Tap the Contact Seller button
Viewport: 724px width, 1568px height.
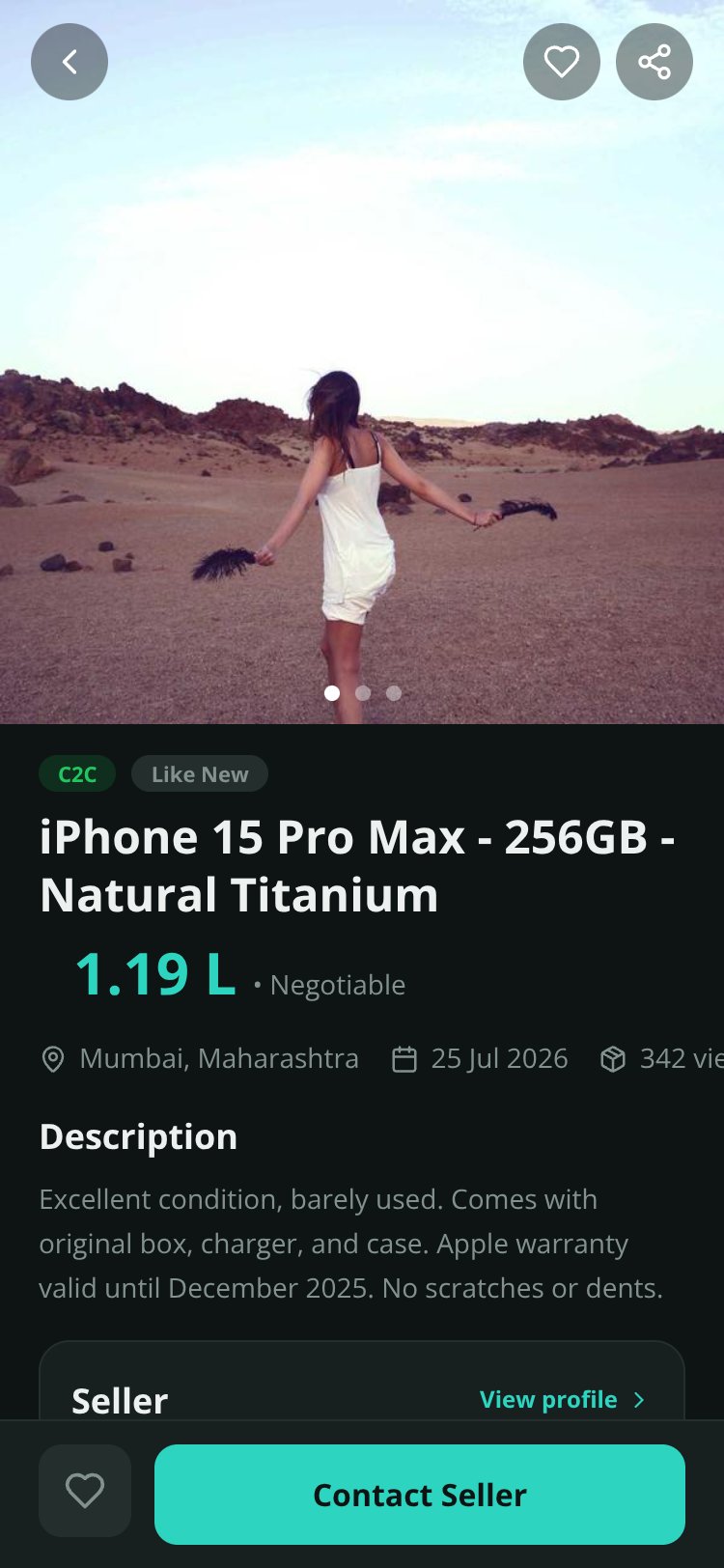420,1495
